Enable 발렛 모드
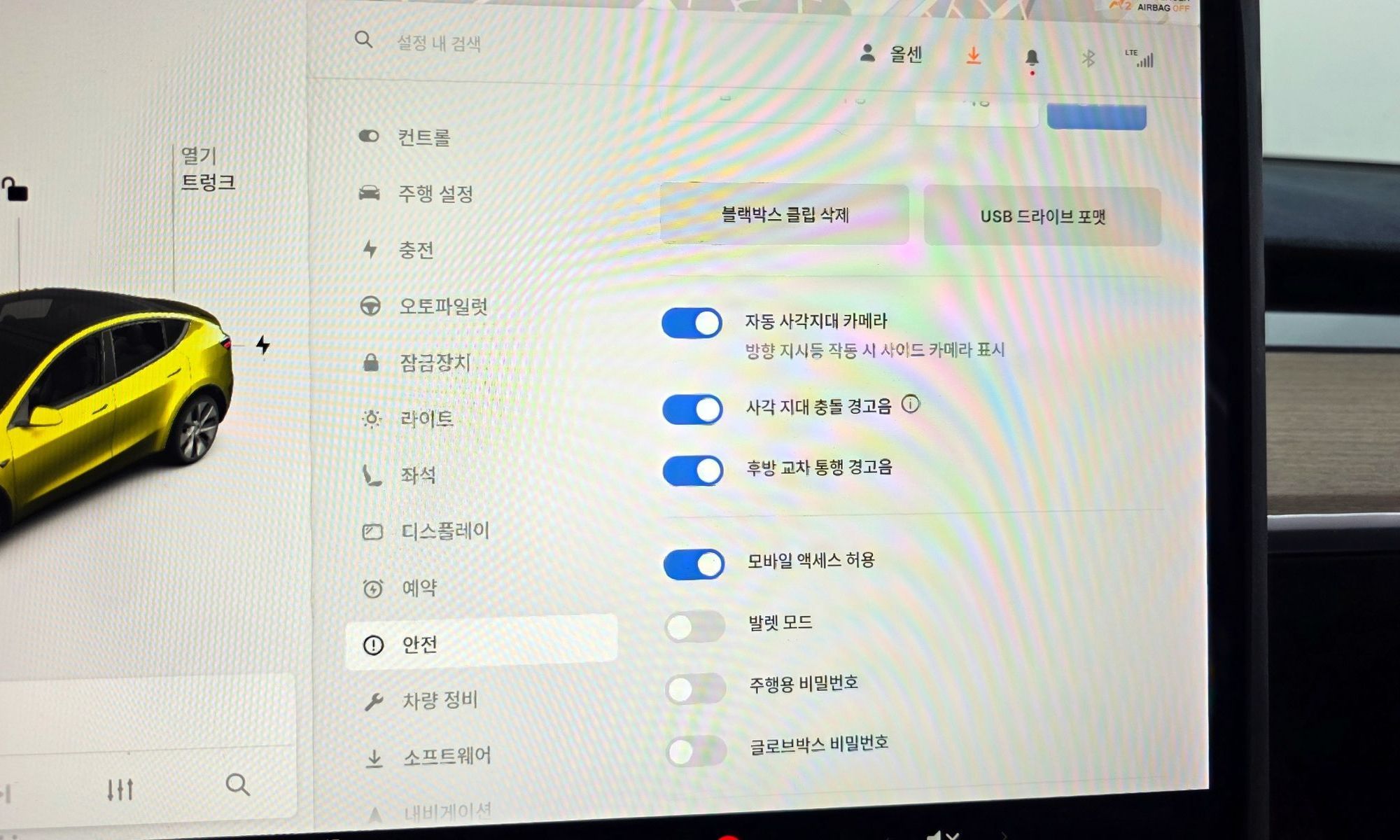Image resolution: width=1400 pixels, height=840 pixels. pyautogui.click(x=694, y=626)
